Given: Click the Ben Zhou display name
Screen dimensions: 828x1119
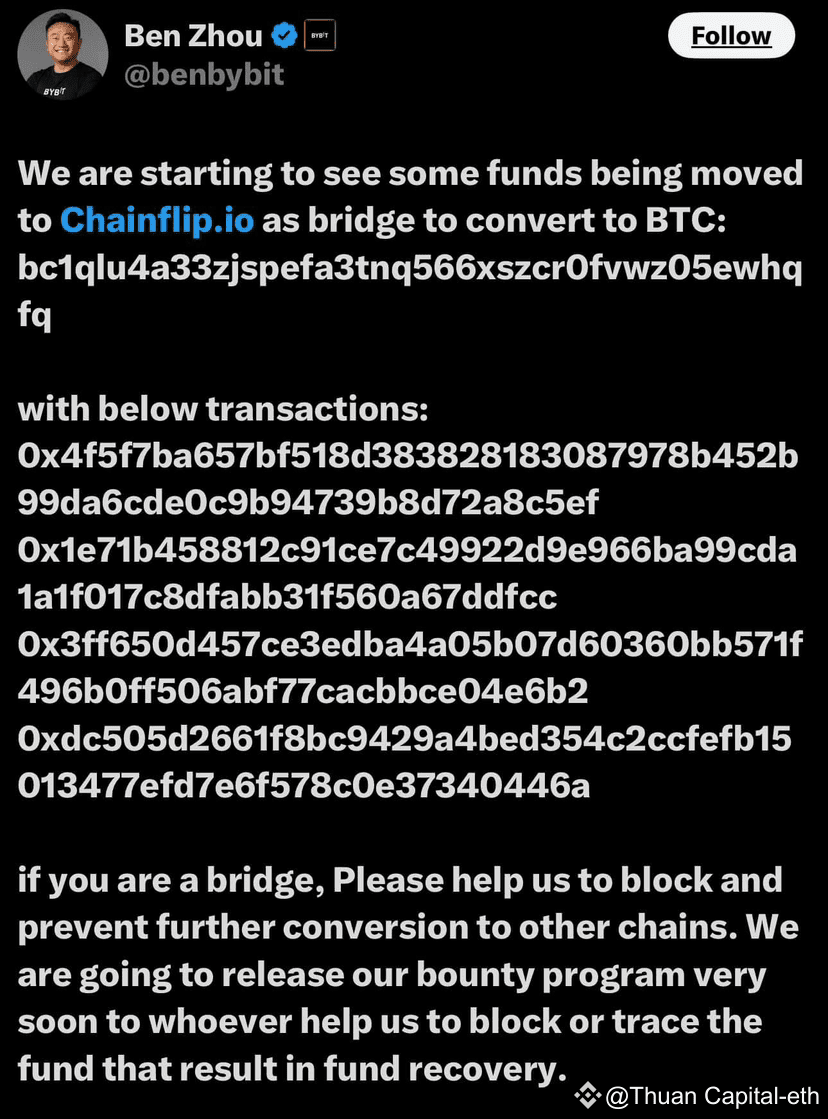Looking at the screenshot, I should pyautogui.click(x=190, y=35).
